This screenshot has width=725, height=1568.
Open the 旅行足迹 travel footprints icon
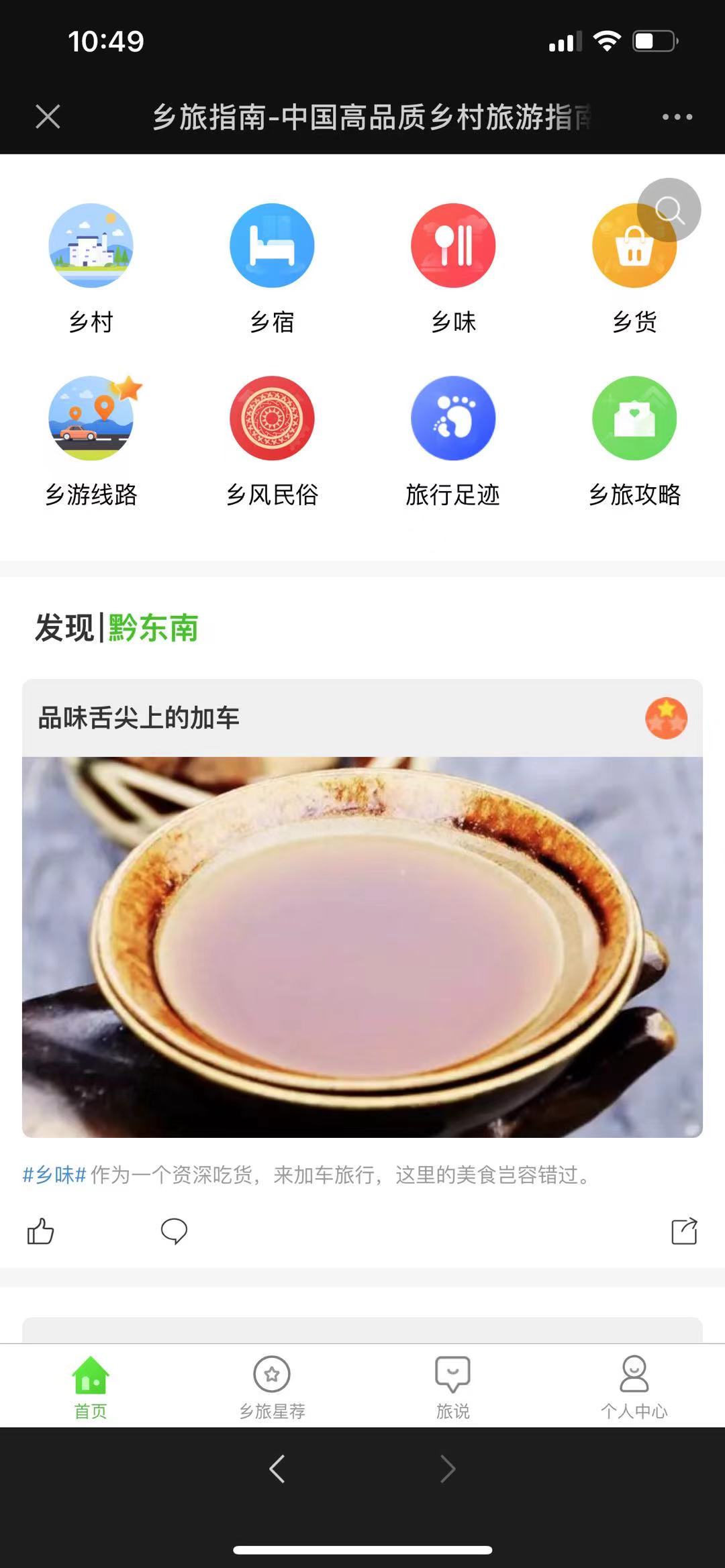pos(453,418)
